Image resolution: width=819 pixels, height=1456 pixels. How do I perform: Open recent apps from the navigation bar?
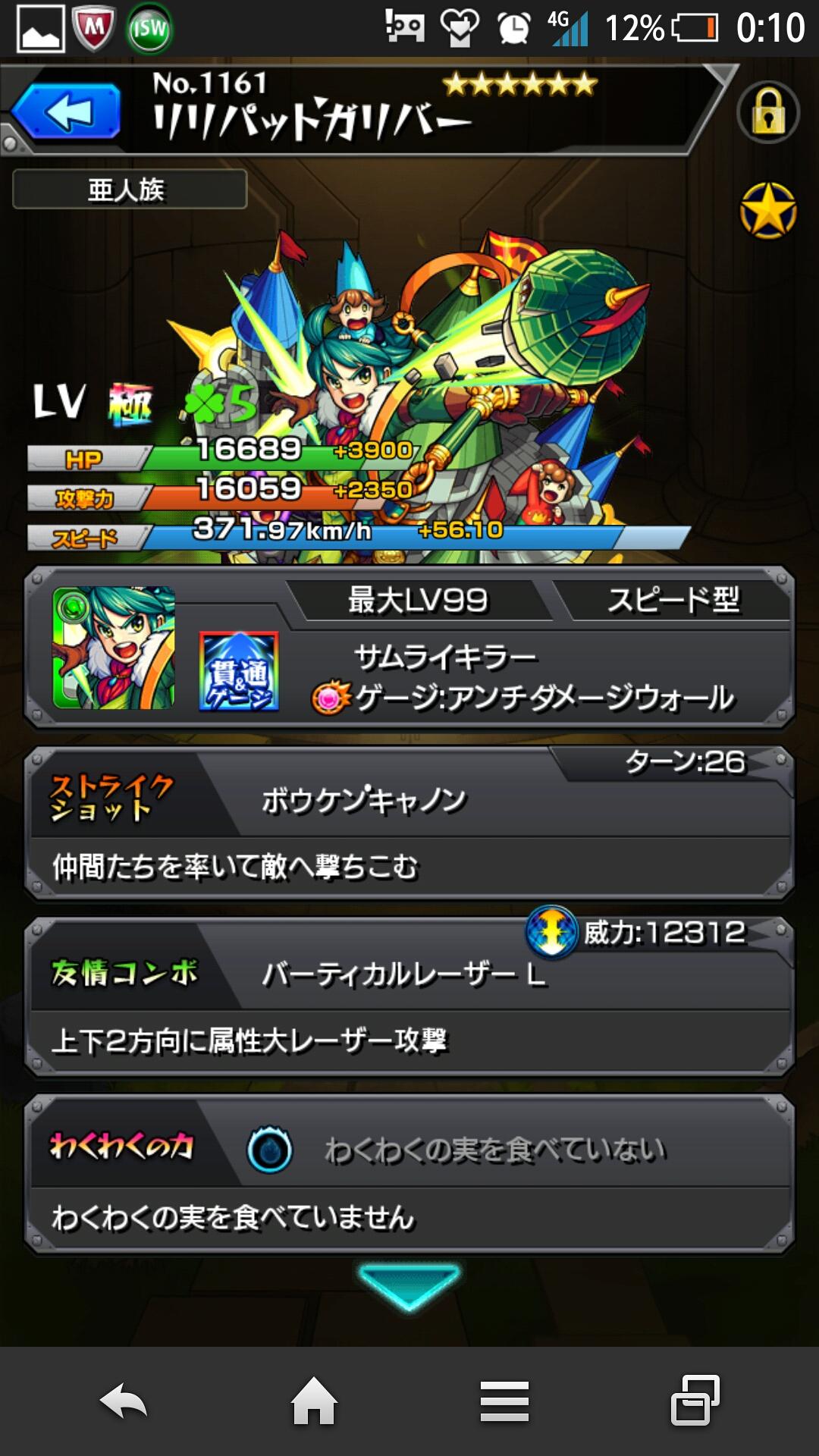(695, 1401)
